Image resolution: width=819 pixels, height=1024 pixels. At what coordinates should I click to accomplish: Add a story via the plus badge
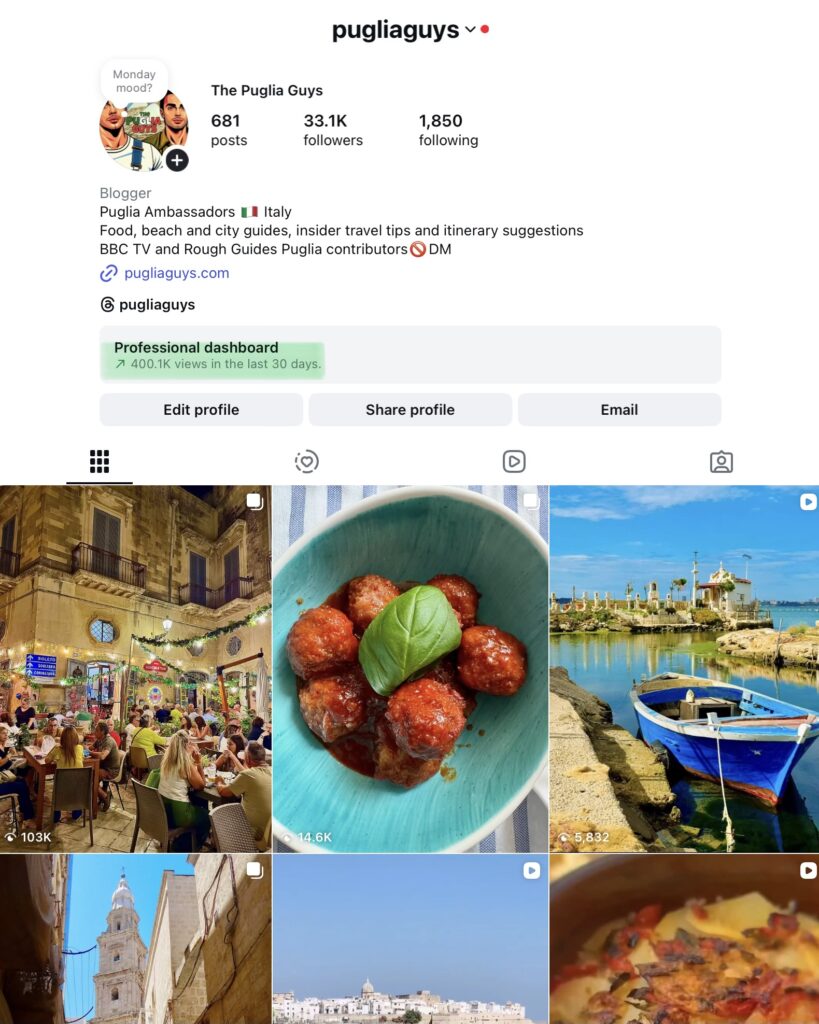tap(177, 160)
